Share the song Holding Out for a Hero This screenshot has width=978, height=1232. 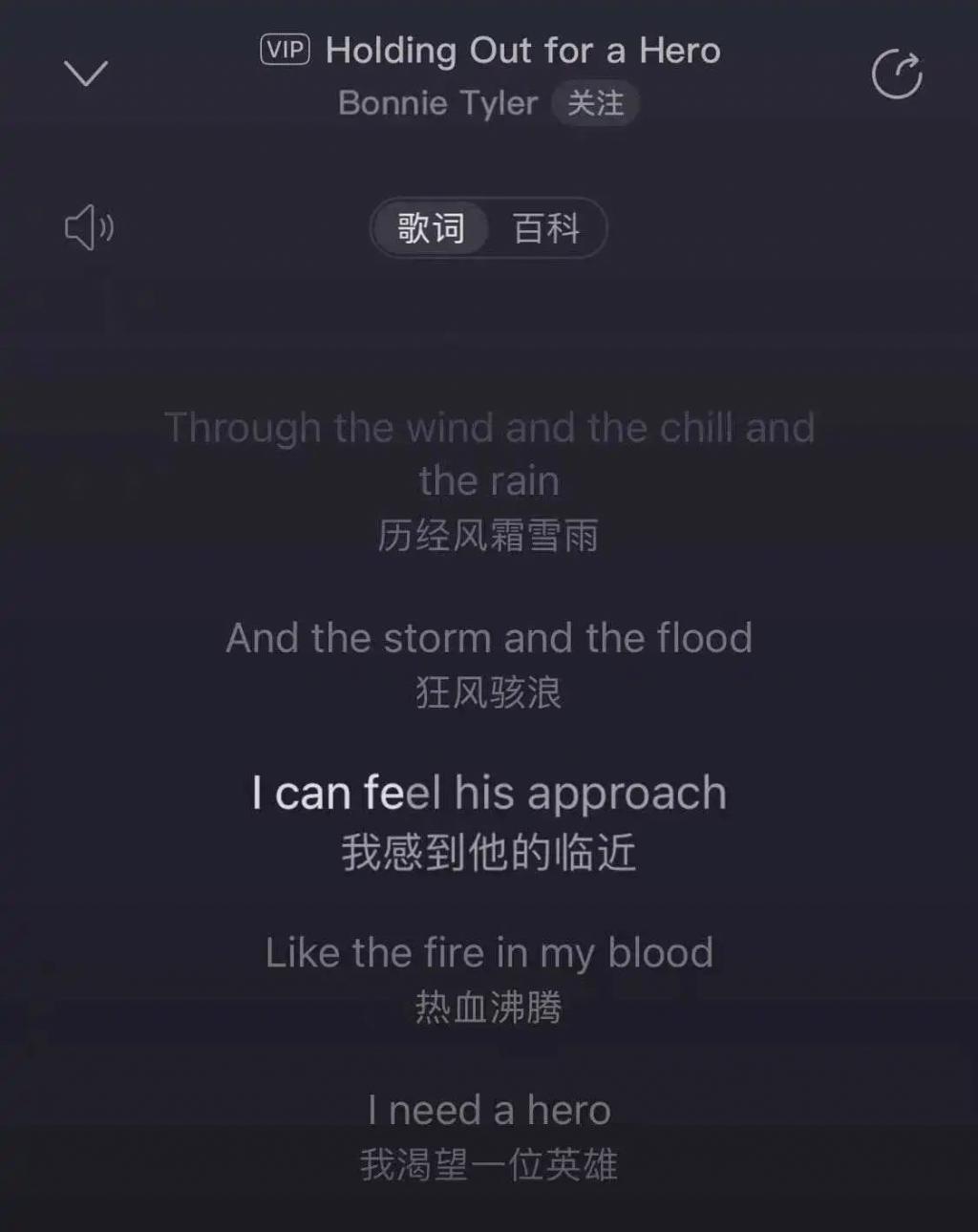[897, 74]
